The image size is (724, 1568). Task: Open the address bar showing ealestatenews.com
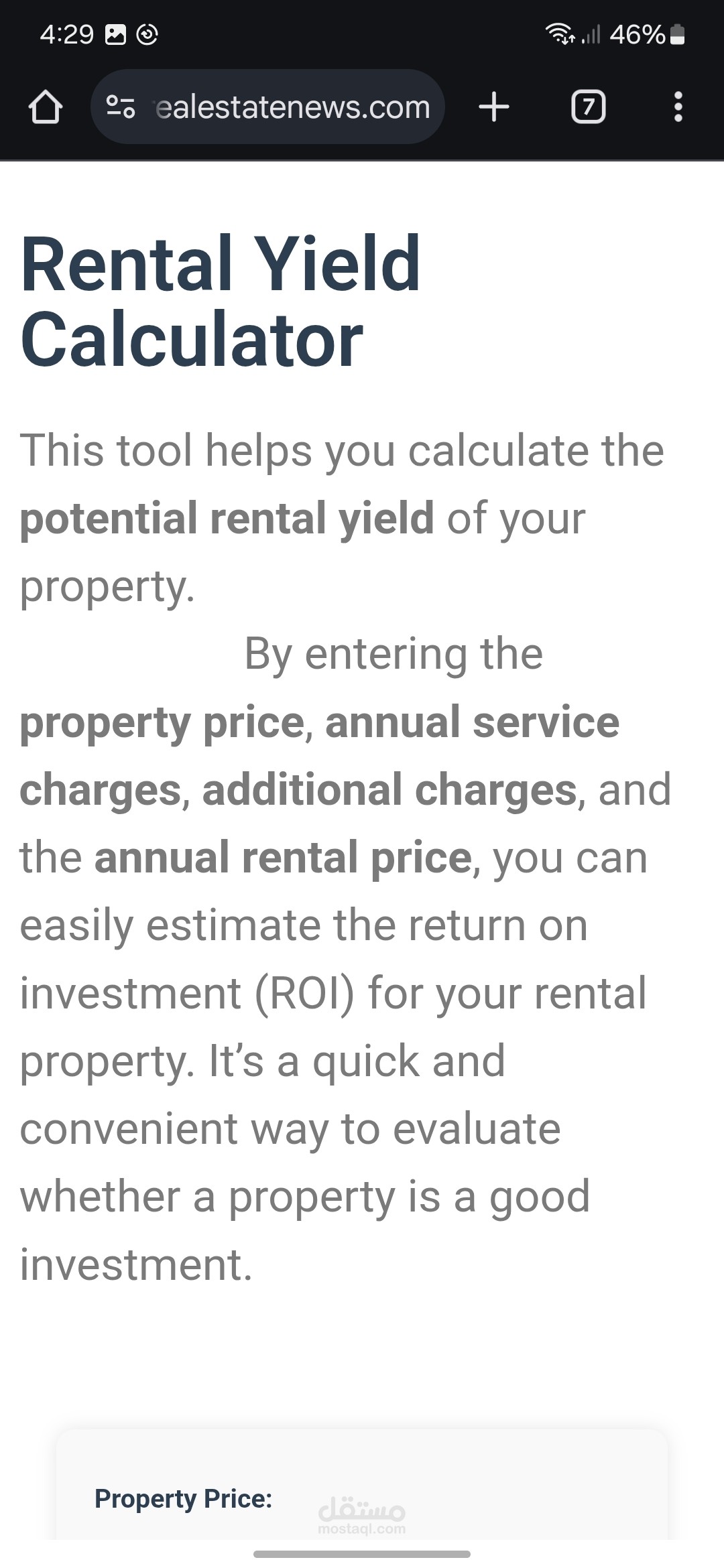267,107
